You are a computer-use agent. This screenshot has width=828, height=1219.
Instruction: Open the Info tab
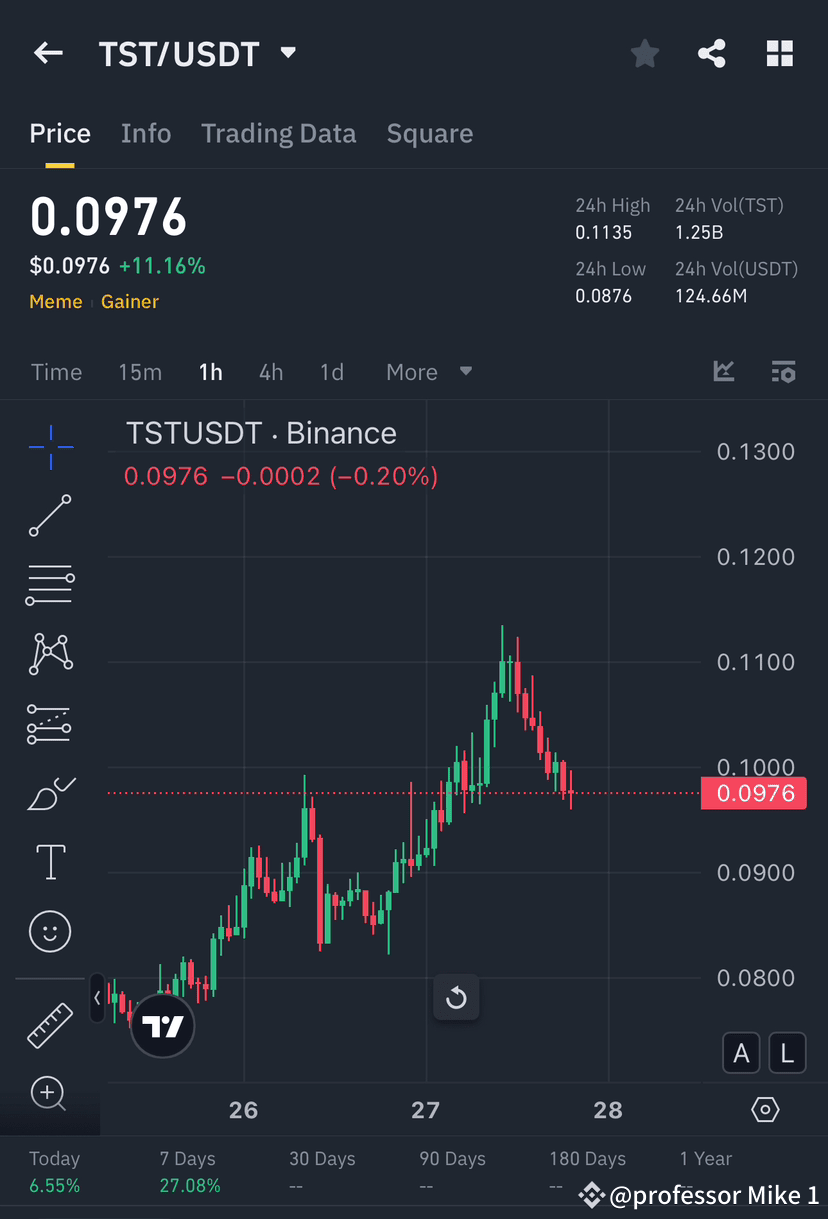pyautogui.click(x=146, y=133)
